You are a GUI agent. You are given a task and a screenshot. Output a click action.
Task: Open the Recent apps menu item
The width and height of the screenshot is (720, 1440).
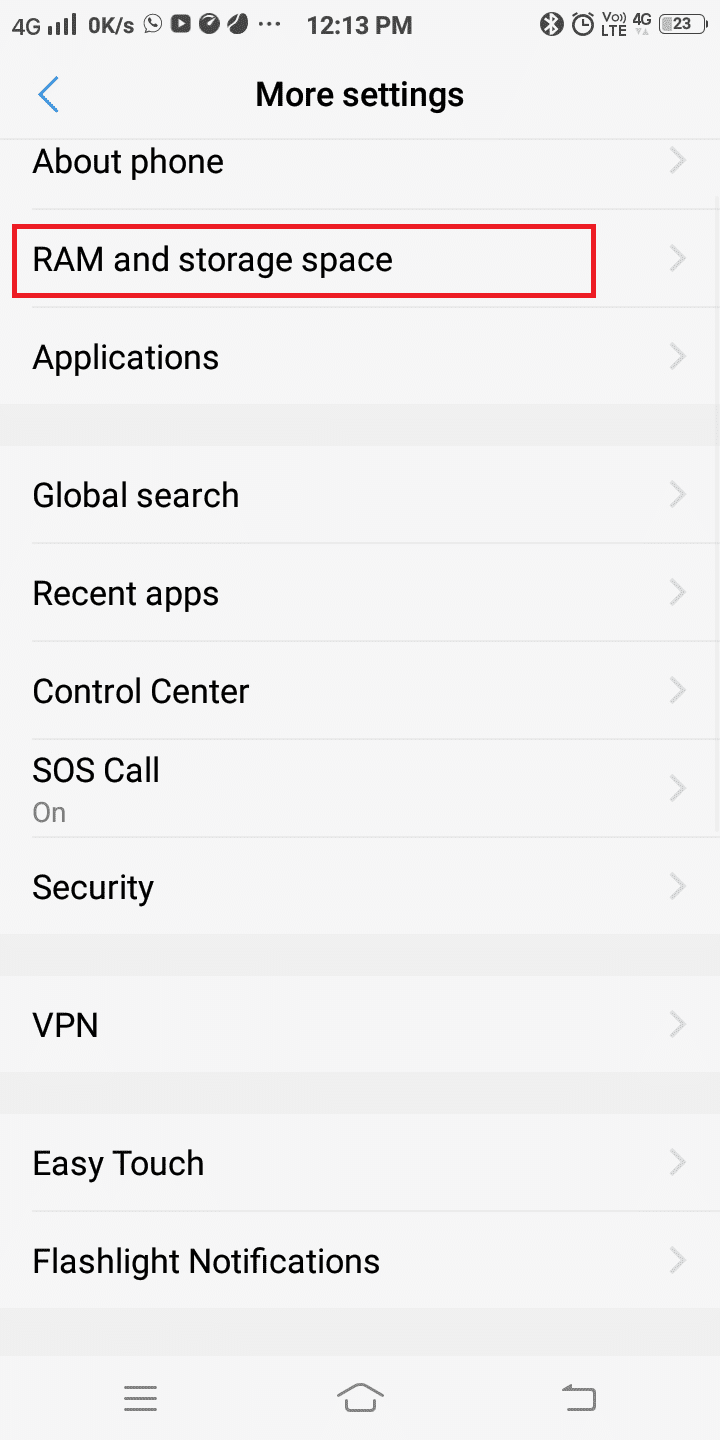pos(300,593)
